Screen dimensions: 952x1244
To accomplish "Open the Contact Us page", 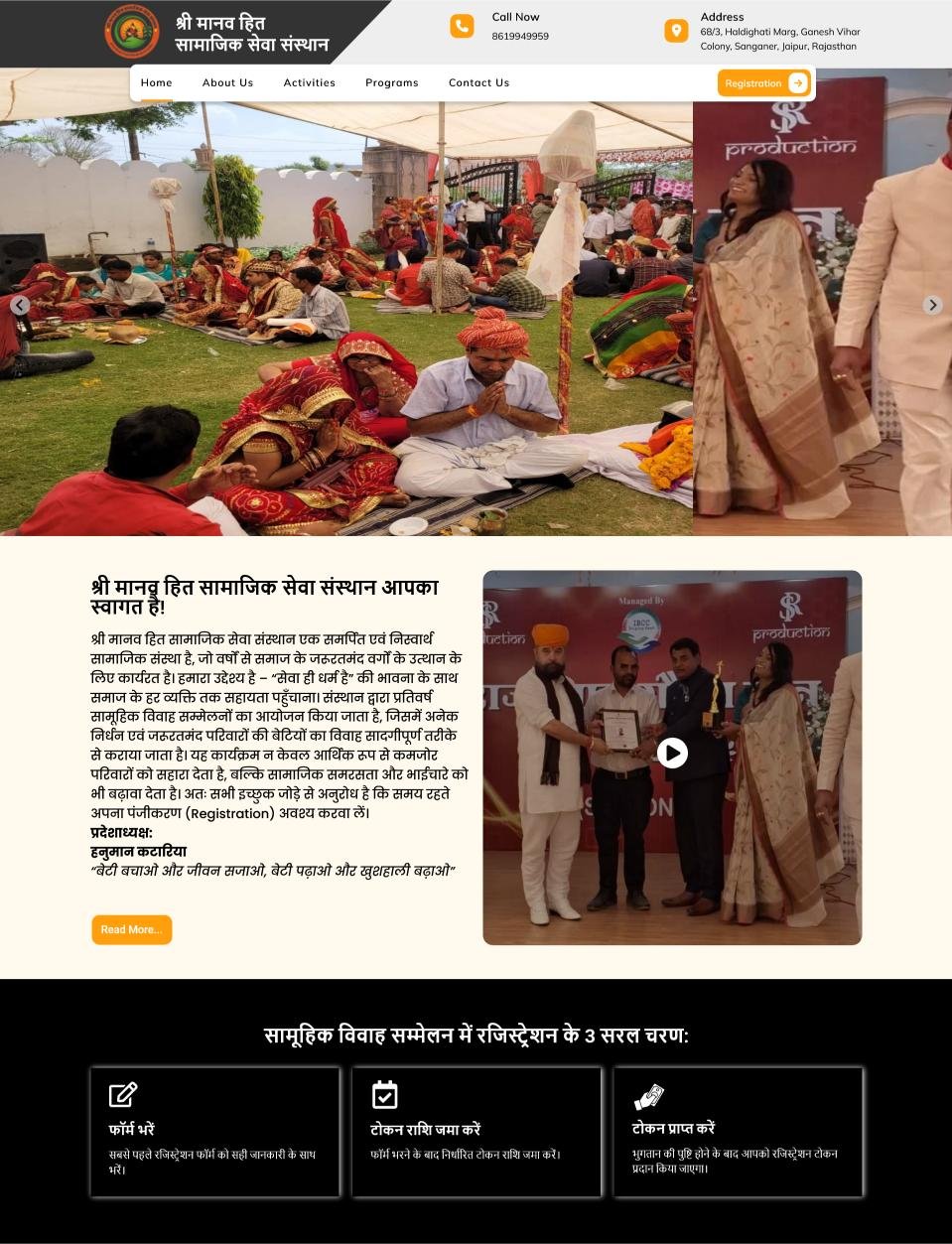I will tap(478, 82).
